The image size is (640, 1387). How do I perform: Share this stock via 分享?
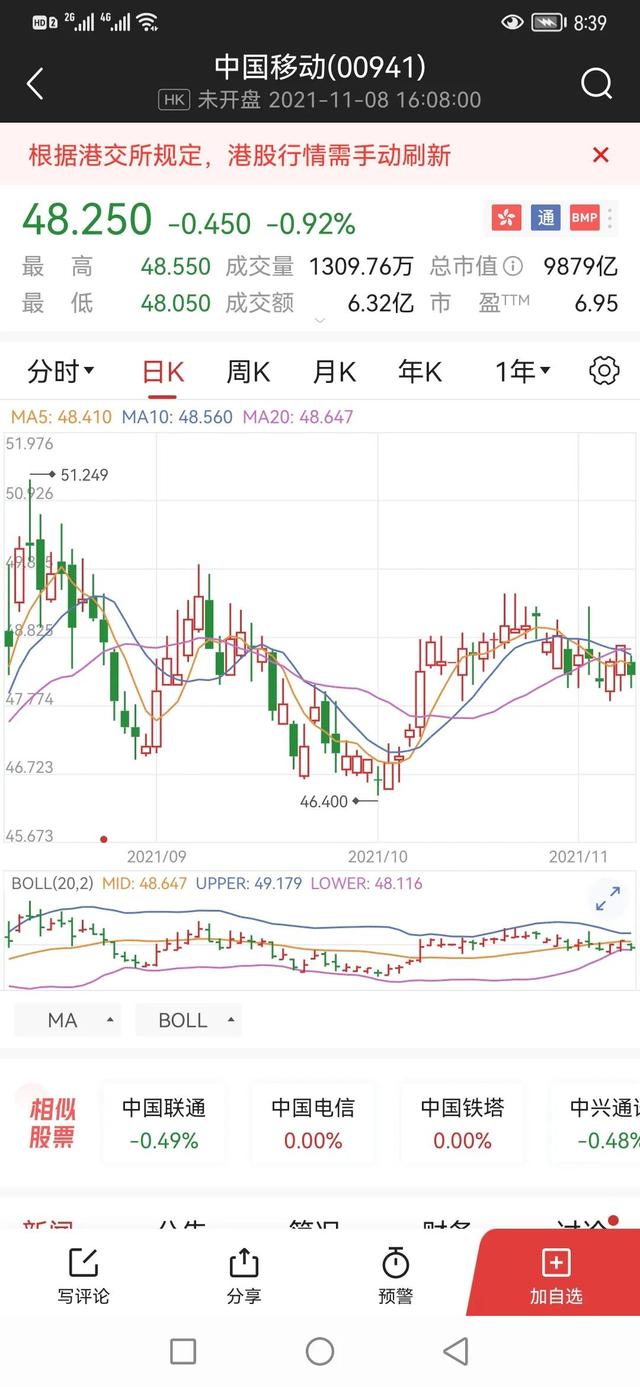point(244,1276)
